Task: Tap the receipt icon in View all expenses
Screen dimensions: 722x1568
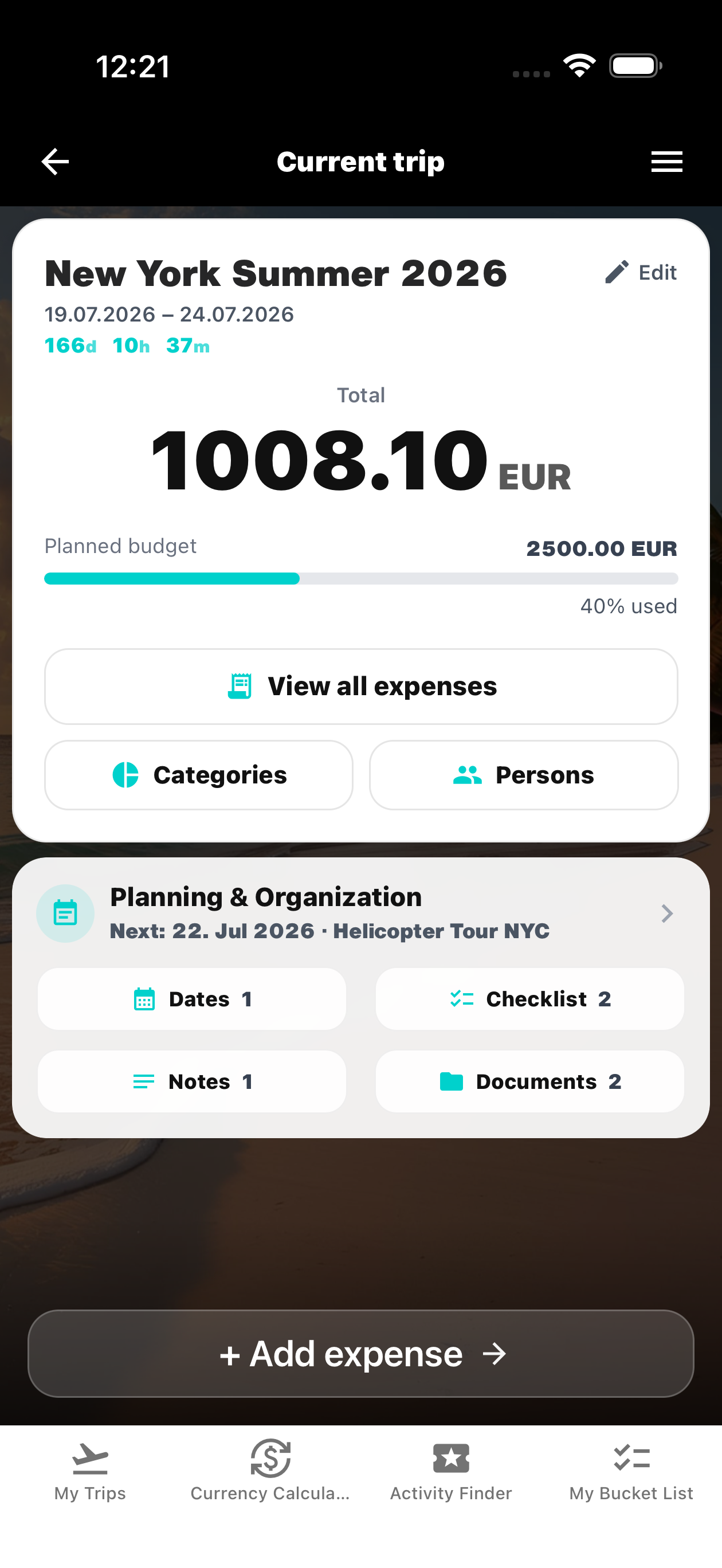Action: coord(240,685)
